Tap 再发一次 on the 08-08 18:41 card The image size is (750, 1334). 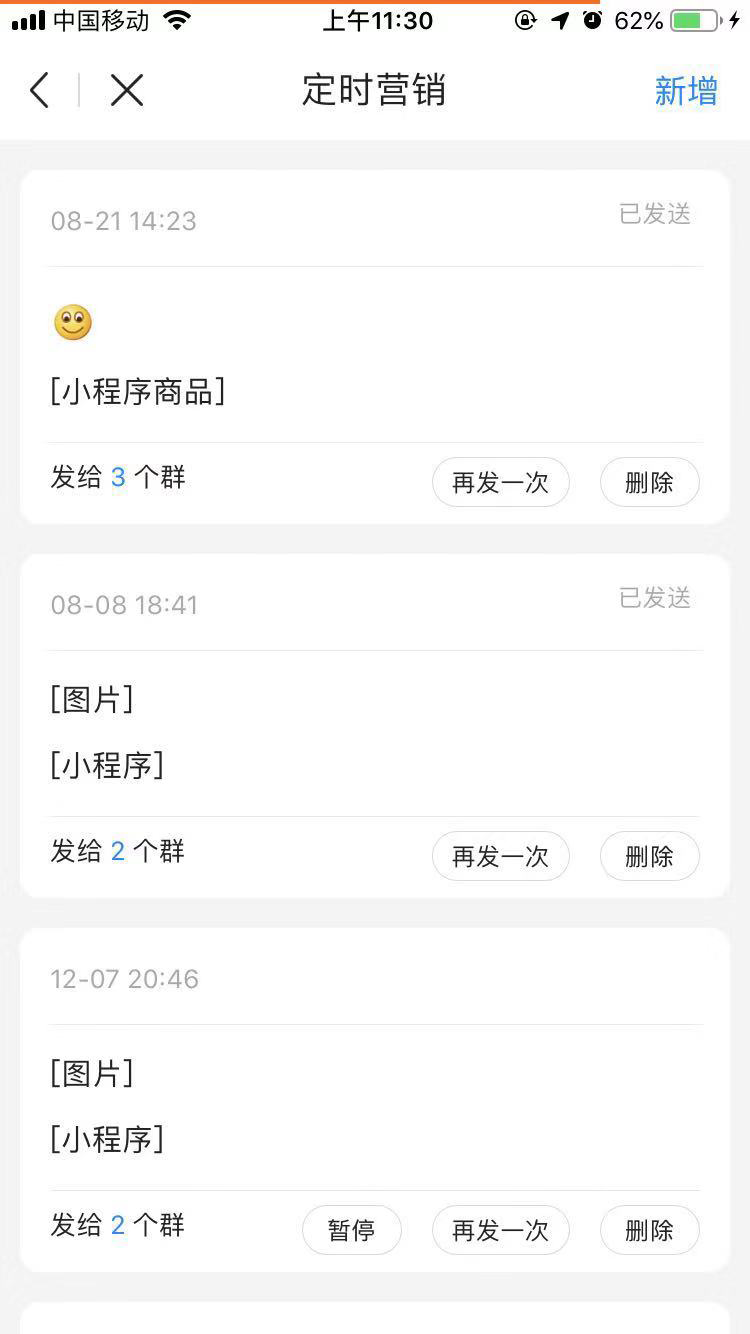pos(500,856)
